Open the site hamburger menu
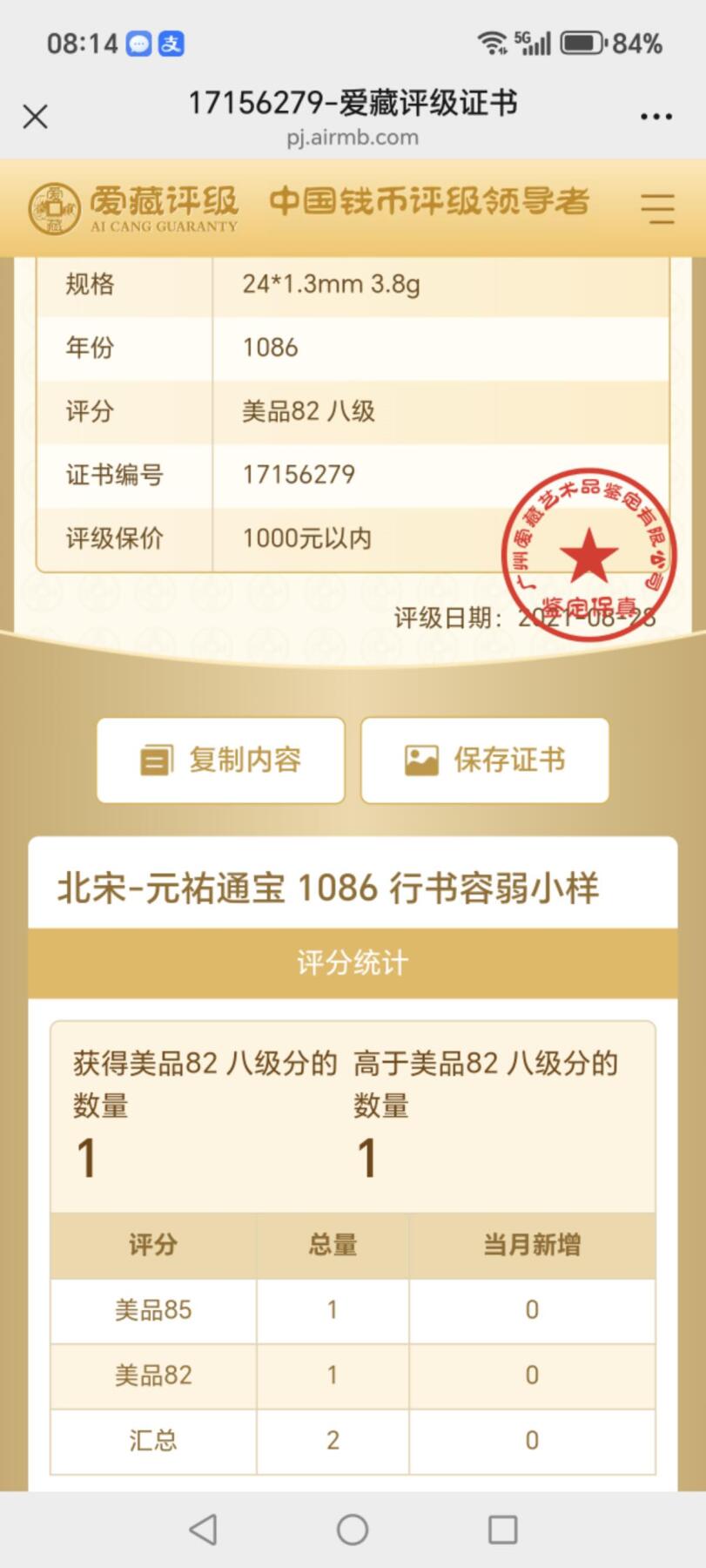Viewport: 706px width, 1568px height. coord(657,208)
